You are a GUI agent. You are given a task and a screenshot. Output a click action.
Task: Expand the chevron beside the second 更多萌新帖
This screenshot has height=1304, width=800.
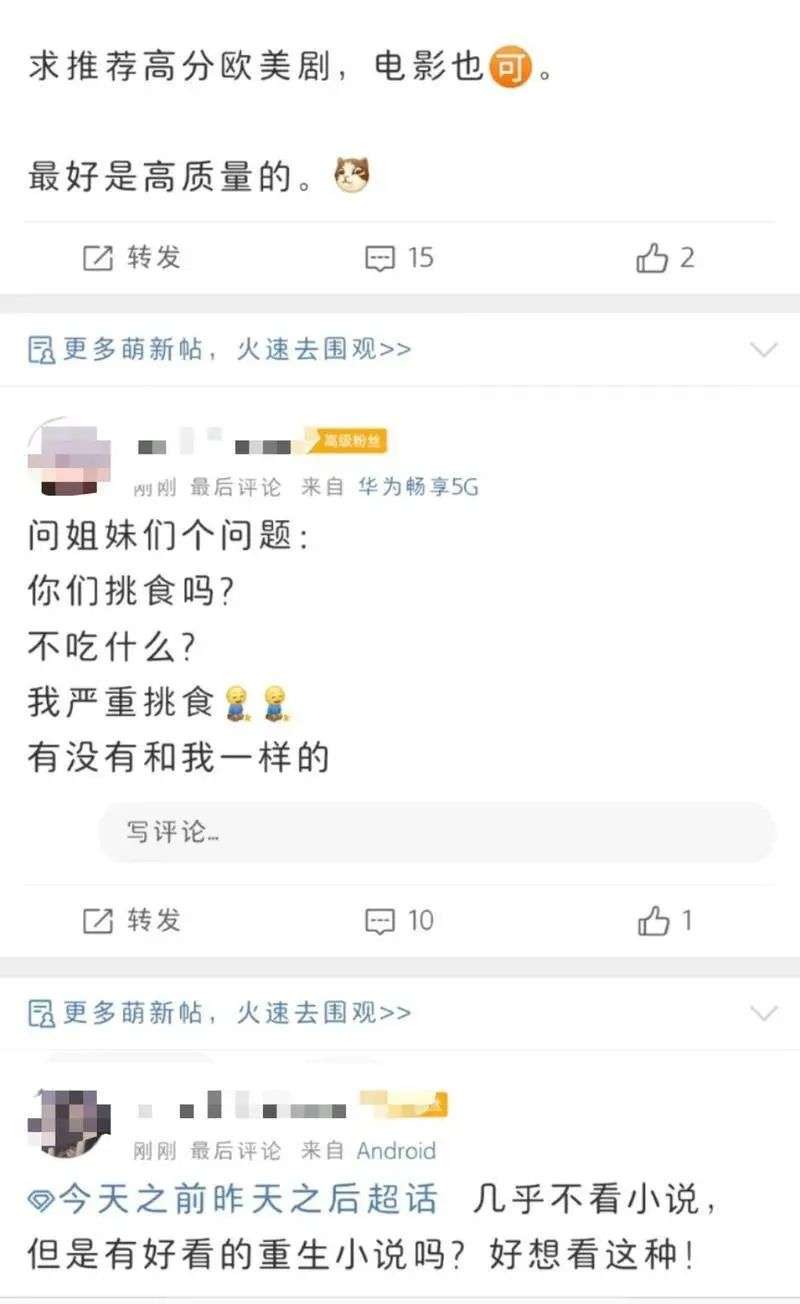tap(764, 1013)
